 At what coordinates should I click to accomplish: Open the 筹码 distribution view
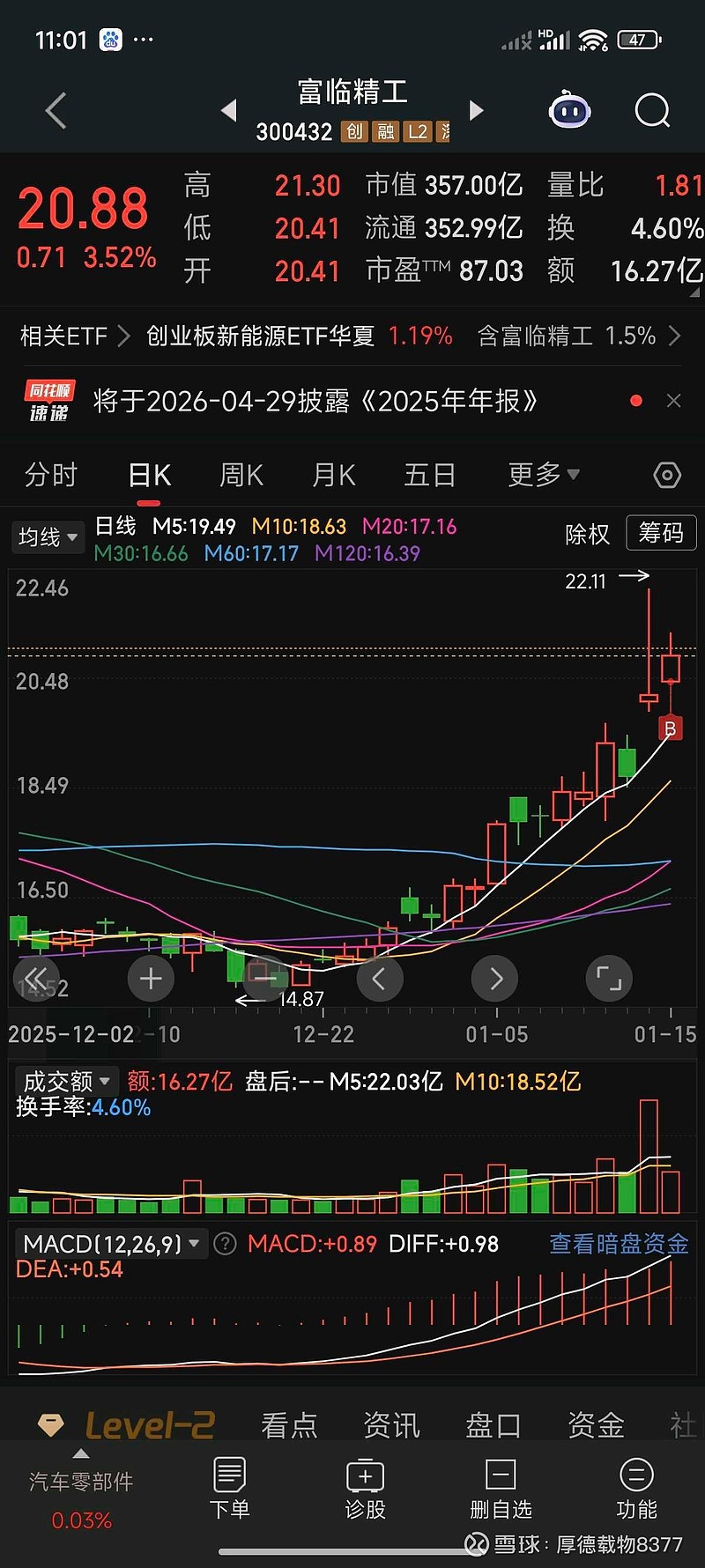[x=661, y=533]
